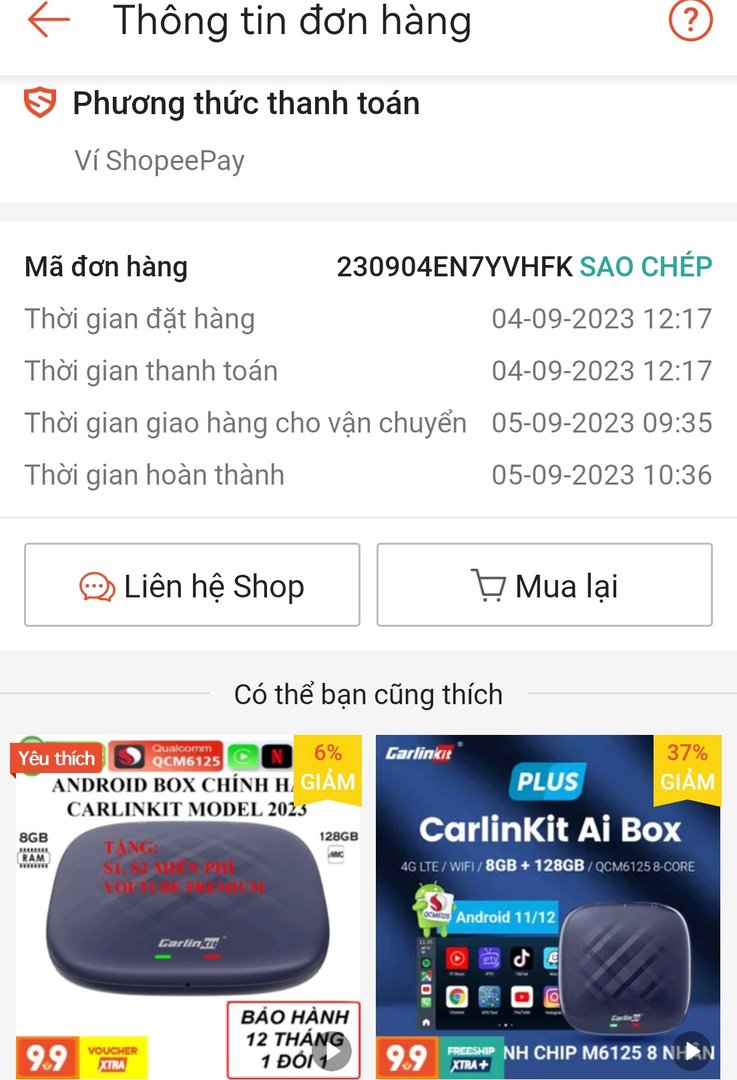The width and height of the screenshot is (737, 1080).
Task: Click the VOUCHER XTRA badge
Action: [113, 1058]
